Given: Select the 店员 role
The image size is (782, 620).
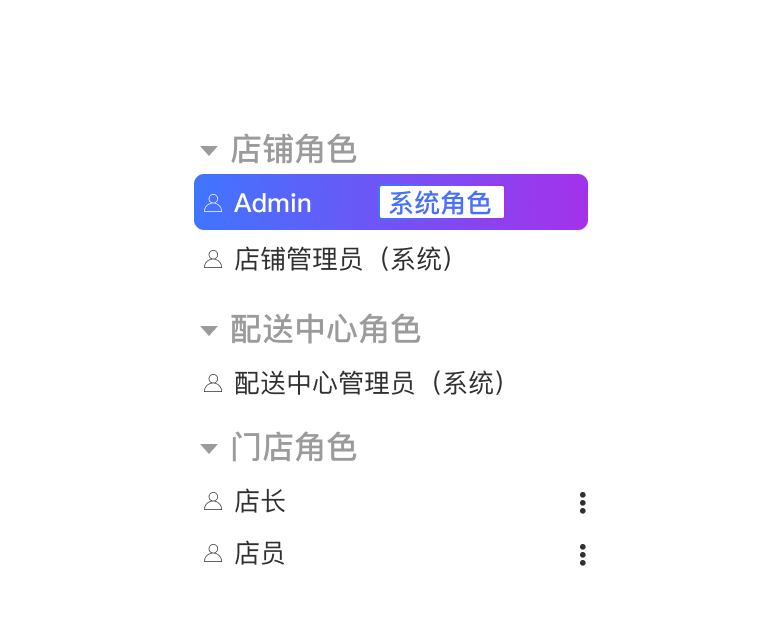Looking at the screenshot, I should coord(260,553).
